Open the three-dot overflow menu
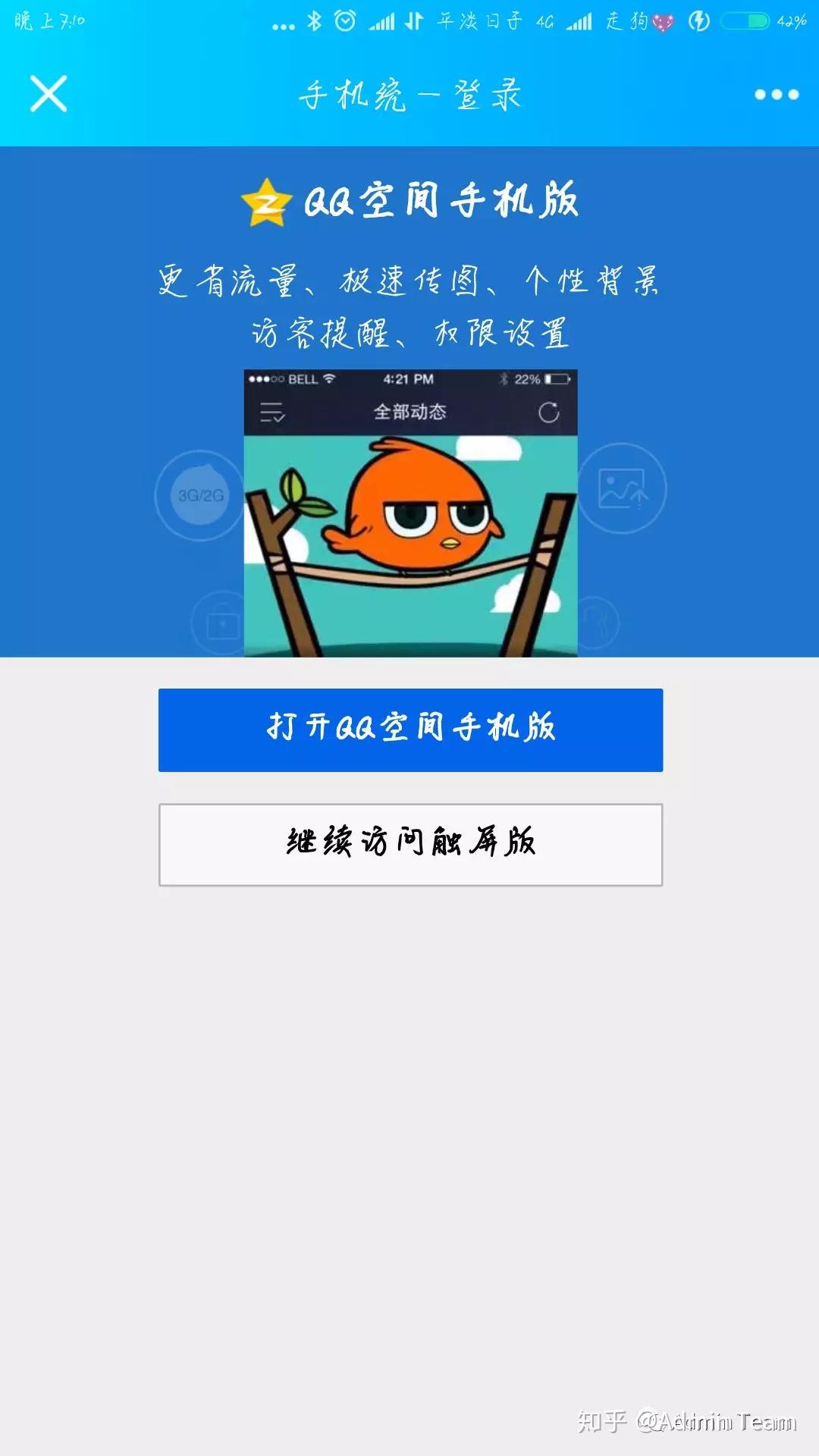 click(x=777, y=95)
